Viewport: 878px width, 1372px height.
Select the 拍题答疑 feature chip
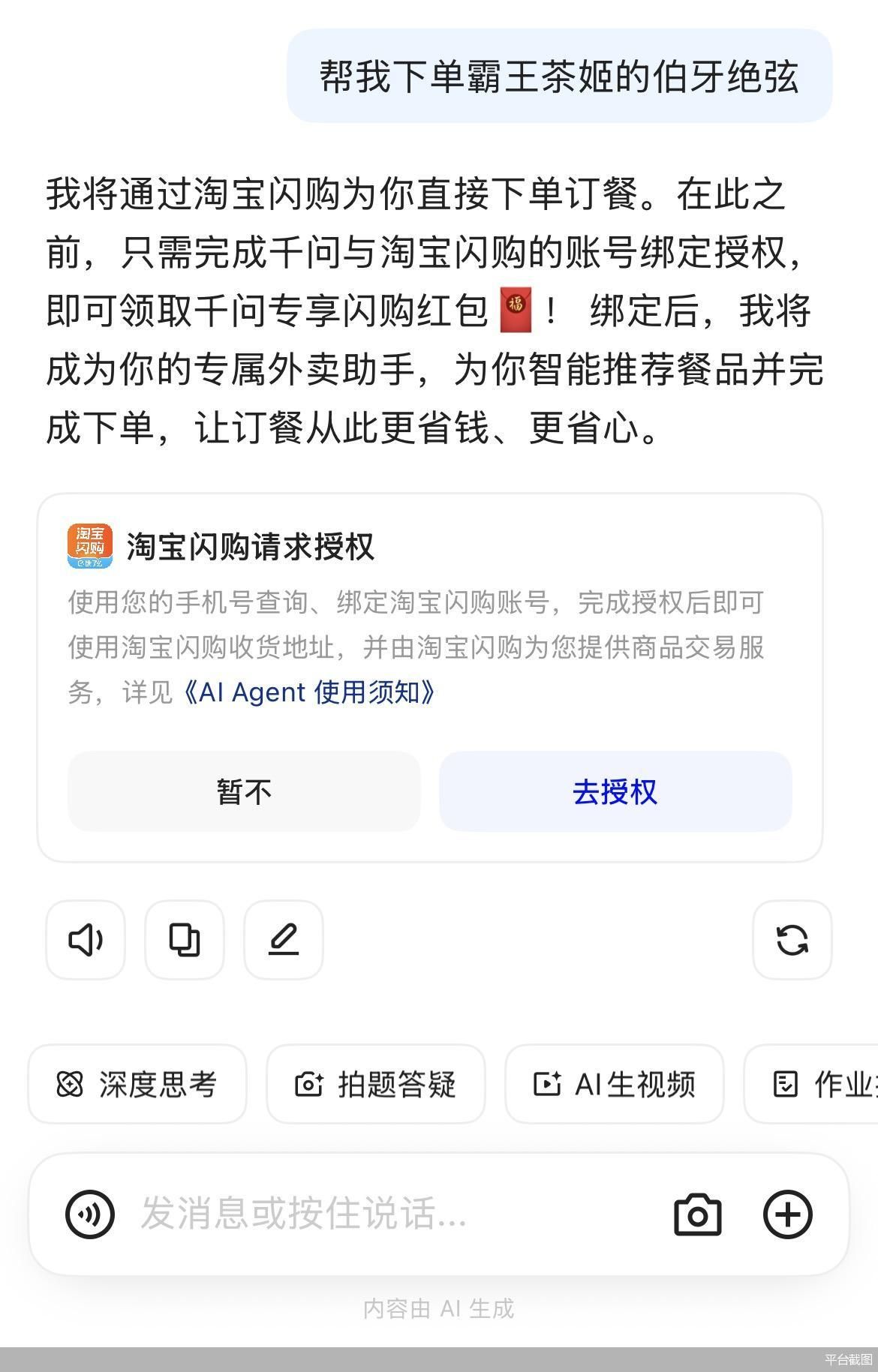click(x=377, y=1083)
